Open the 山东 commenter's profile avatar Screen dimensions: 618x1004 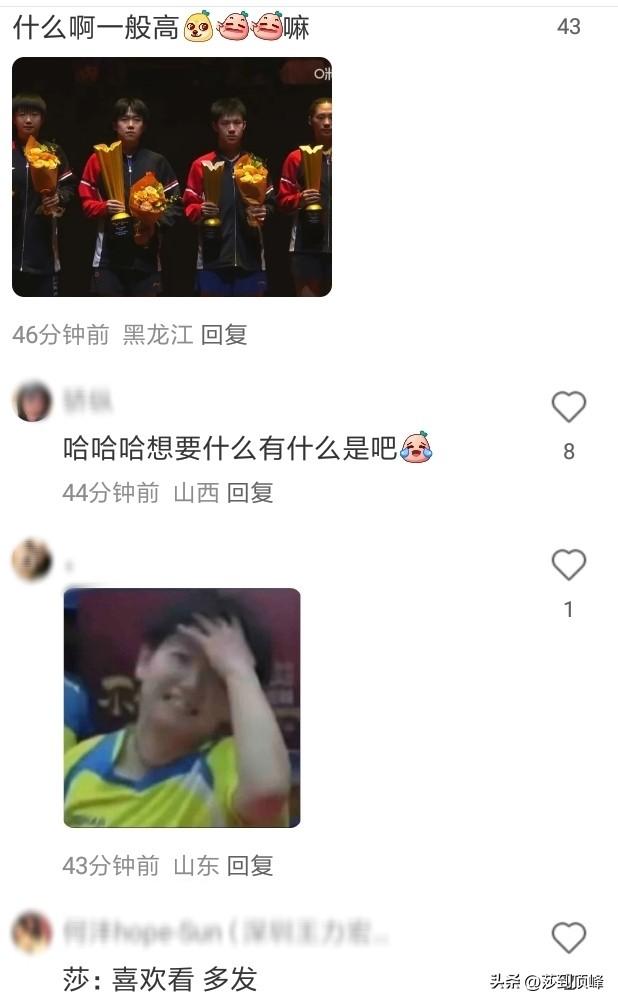pyautogui.click(x=32, y=560)
